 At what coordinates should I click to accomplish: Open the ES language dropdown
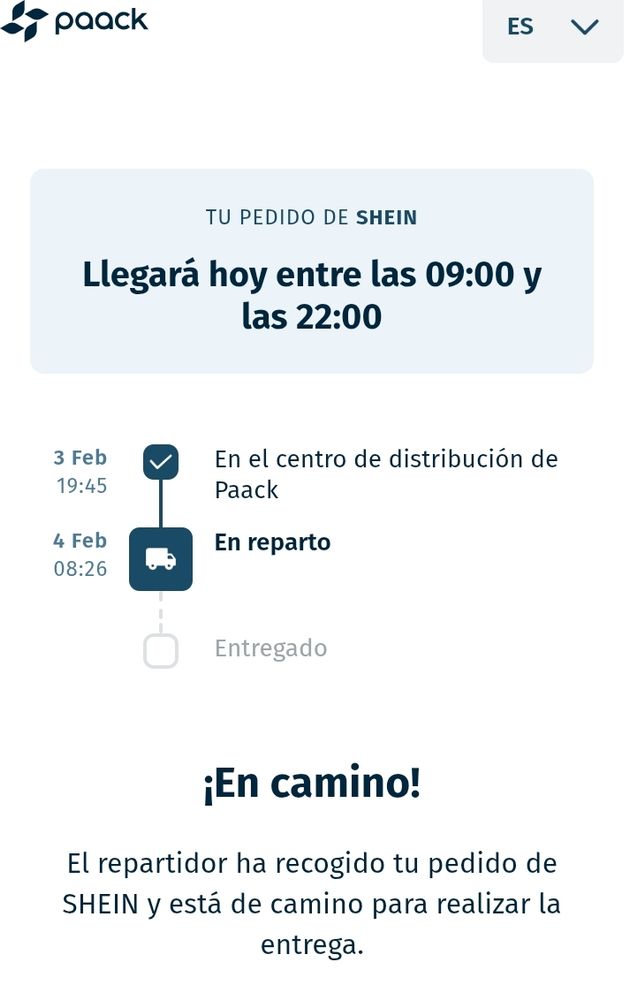coord(553,27)
